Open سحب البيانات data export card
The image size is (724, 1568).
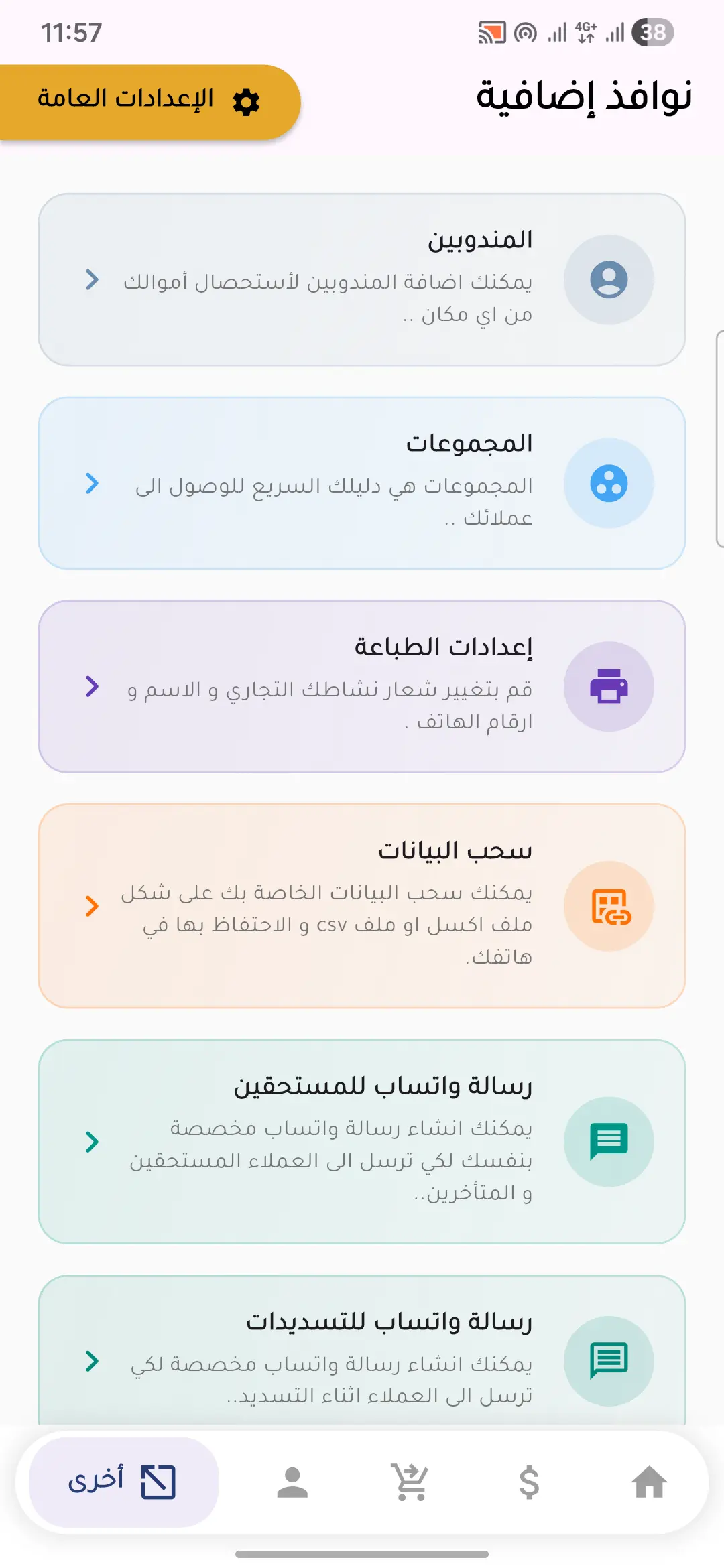(x=362, y=906)
